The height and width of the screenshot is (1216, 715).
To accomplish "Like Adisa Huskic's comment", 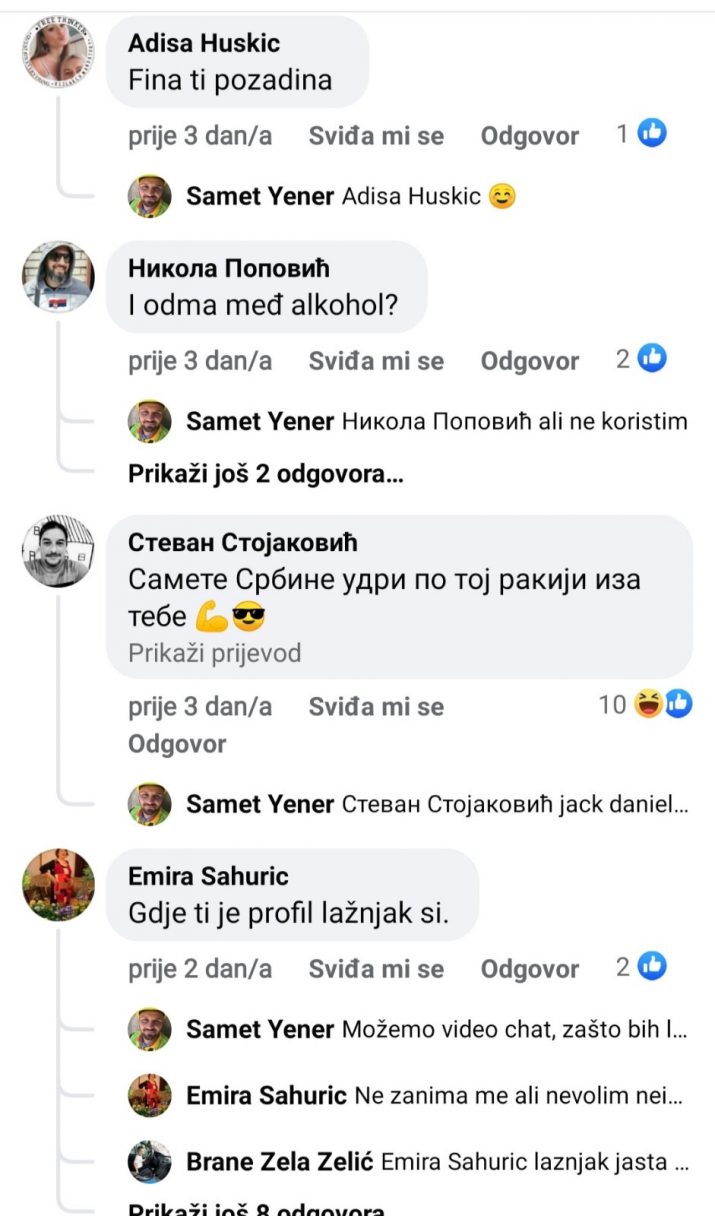I will click(375, 136).
